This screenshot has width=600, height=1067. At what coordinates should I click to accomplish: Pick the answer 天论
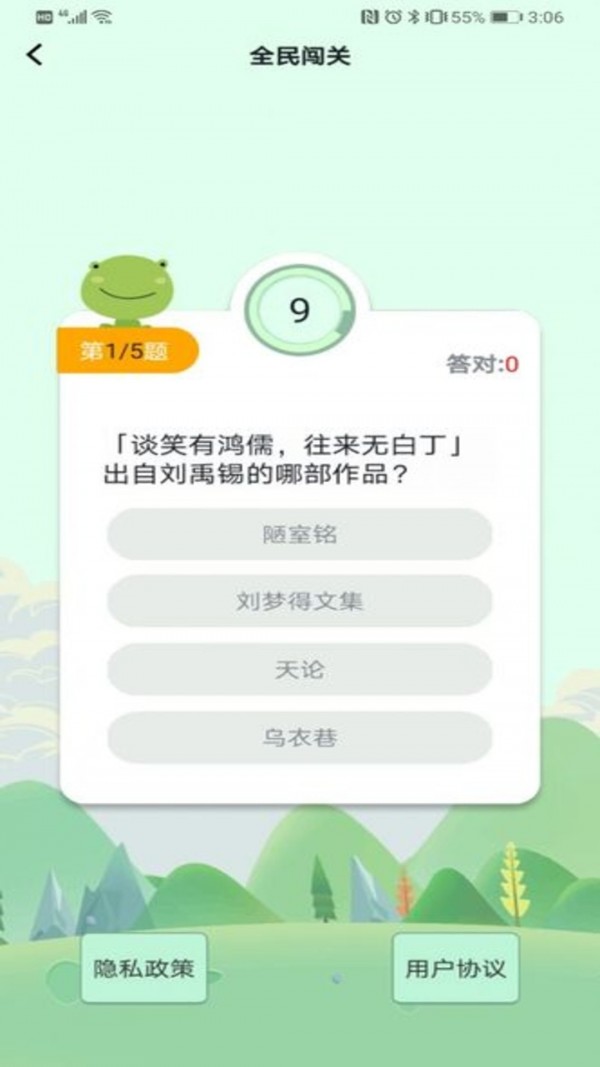click(x=299, y=670)
